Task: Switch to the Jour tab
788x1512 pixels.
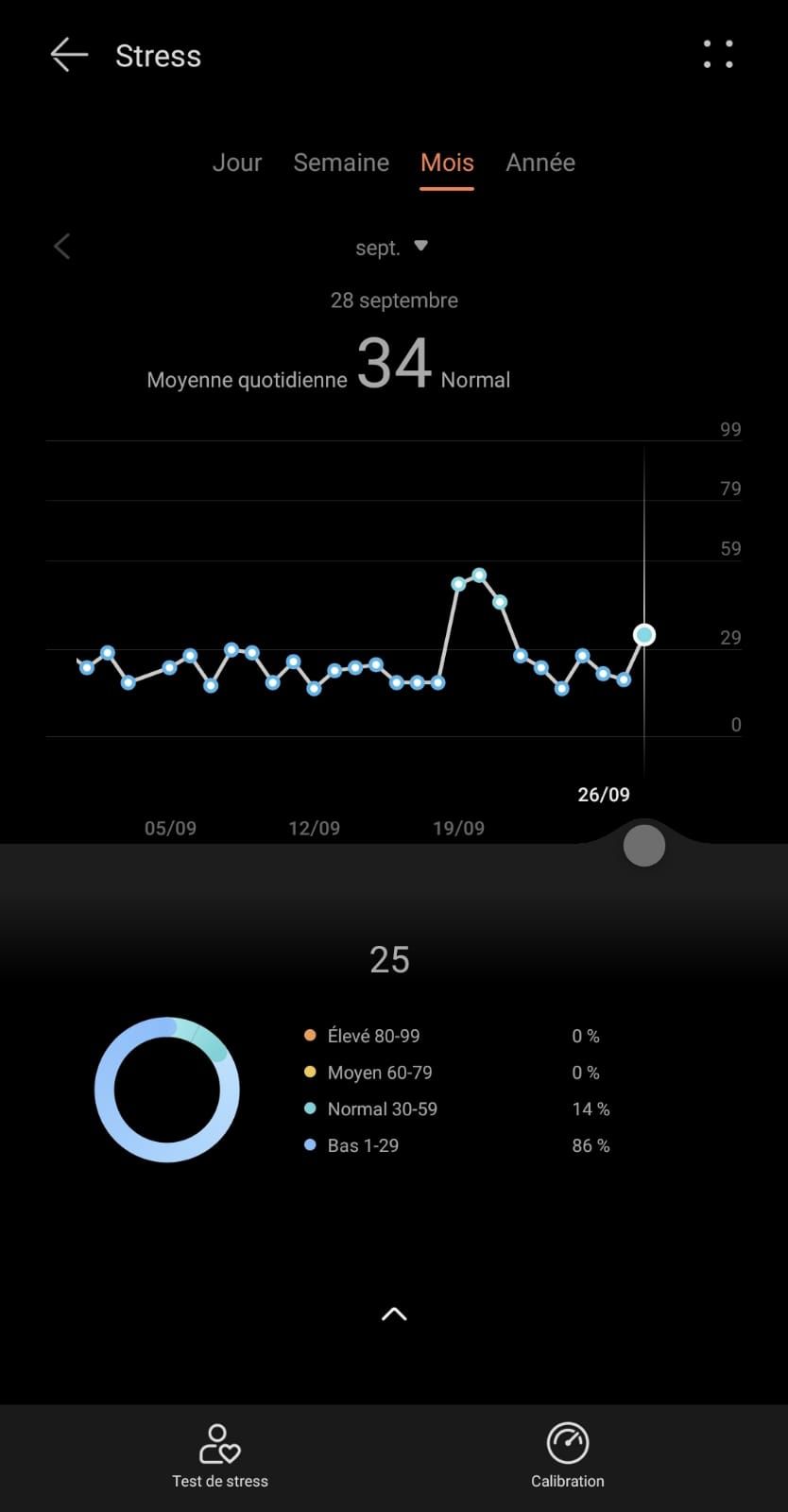Action: point(236,163)
